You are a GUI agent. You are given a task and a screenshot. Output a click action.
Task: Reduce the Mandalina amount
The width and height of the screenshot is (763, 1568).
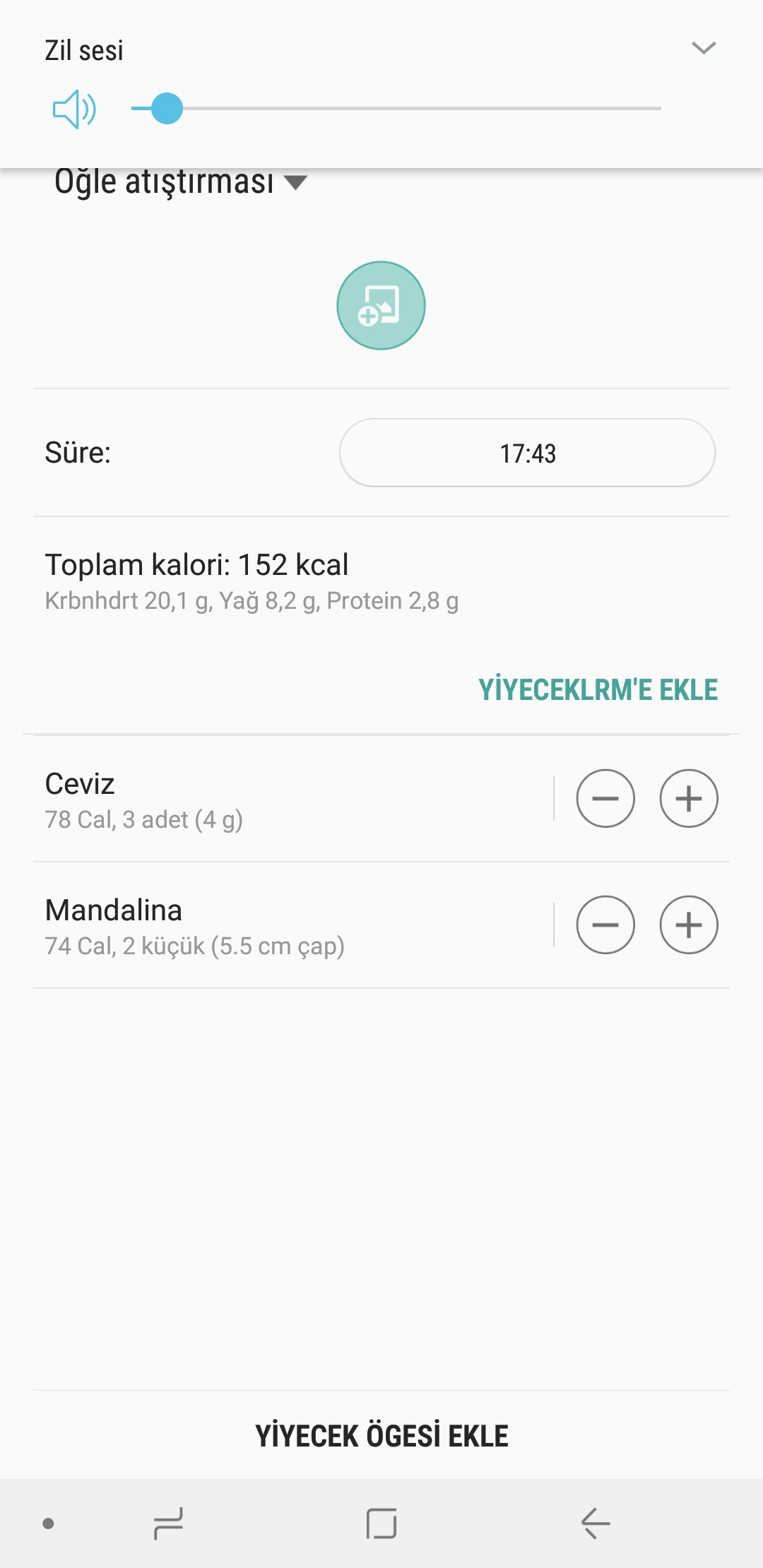pyautogui.click(x=605, y=925)
